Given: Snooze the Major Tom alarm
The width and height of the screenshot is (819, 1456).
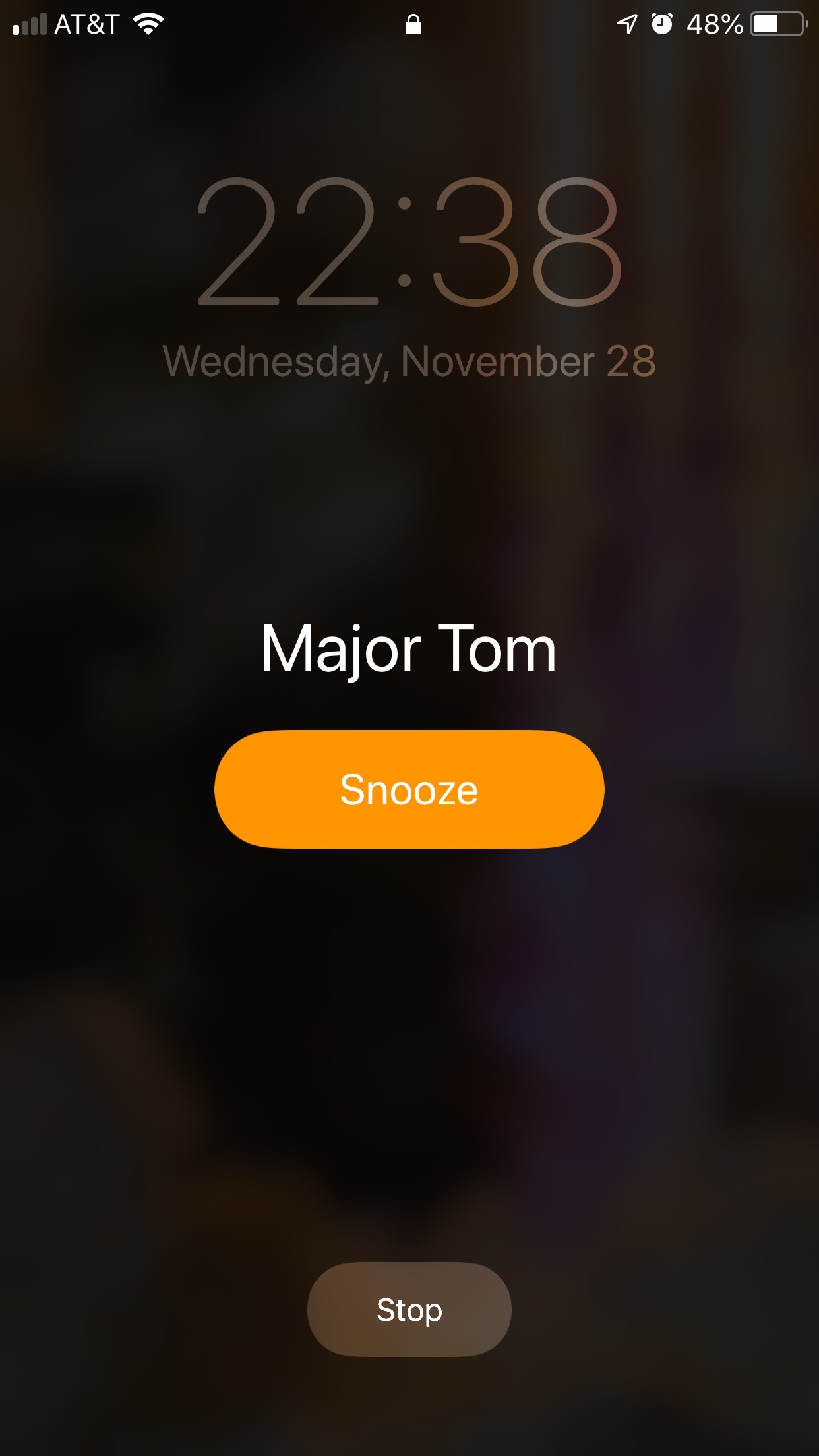Looking at the screenshot, I should click(x=409, y=789).
